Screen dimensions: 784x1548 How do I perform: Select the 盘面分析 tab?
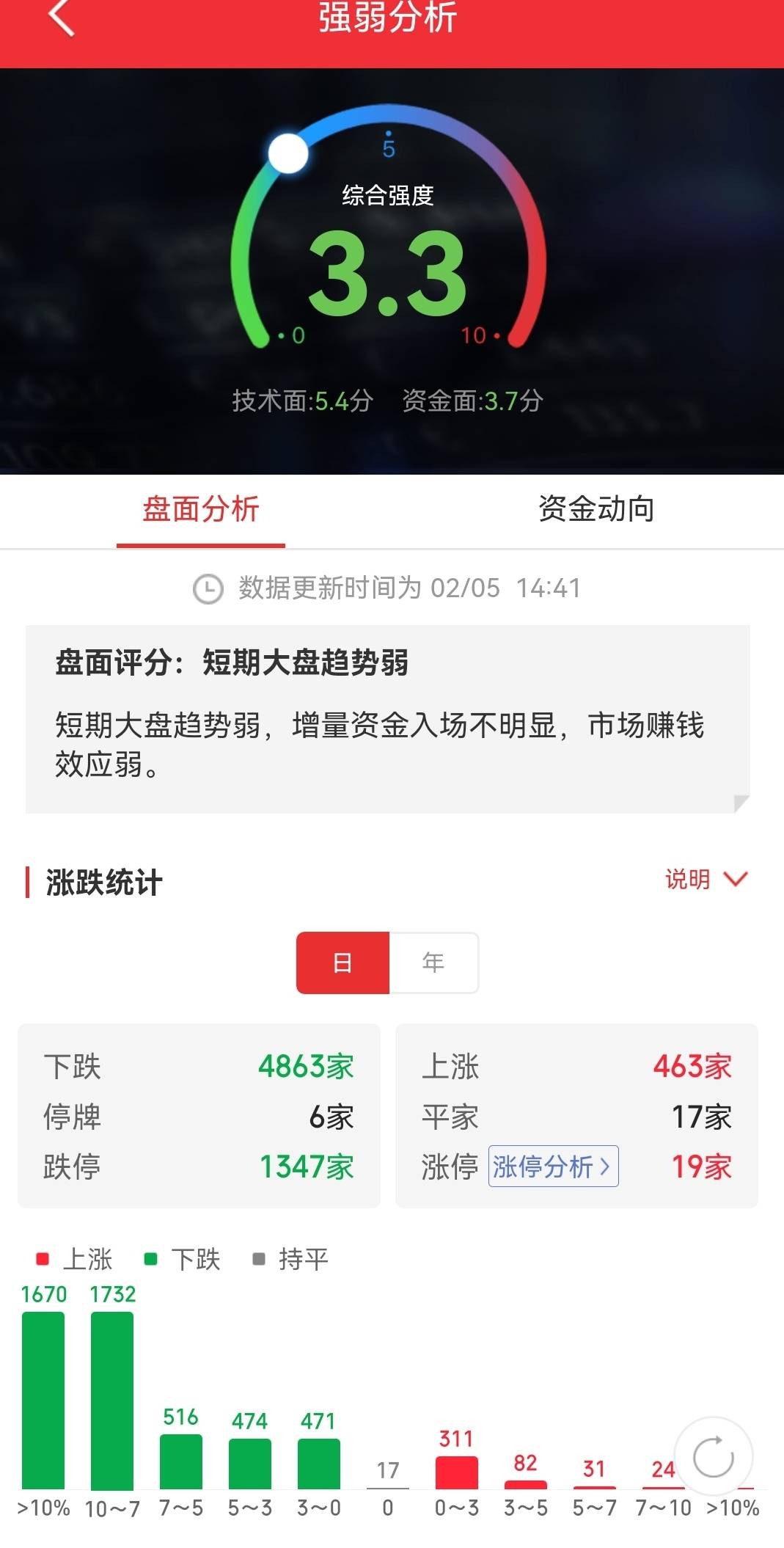tap(200, 509)
